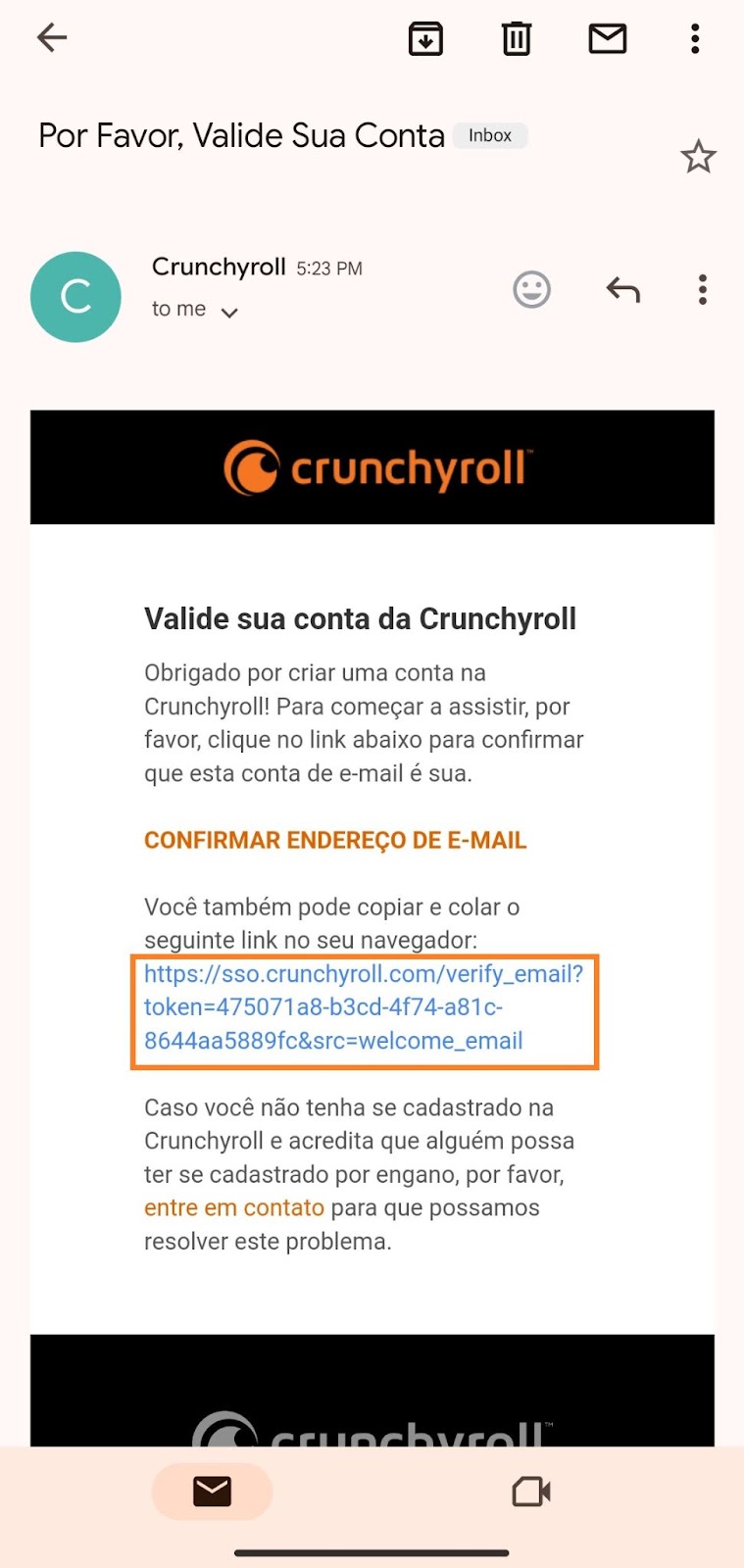Open the message options menu
This screenshot has width=744, height=1568.
[x=702, y=289]
